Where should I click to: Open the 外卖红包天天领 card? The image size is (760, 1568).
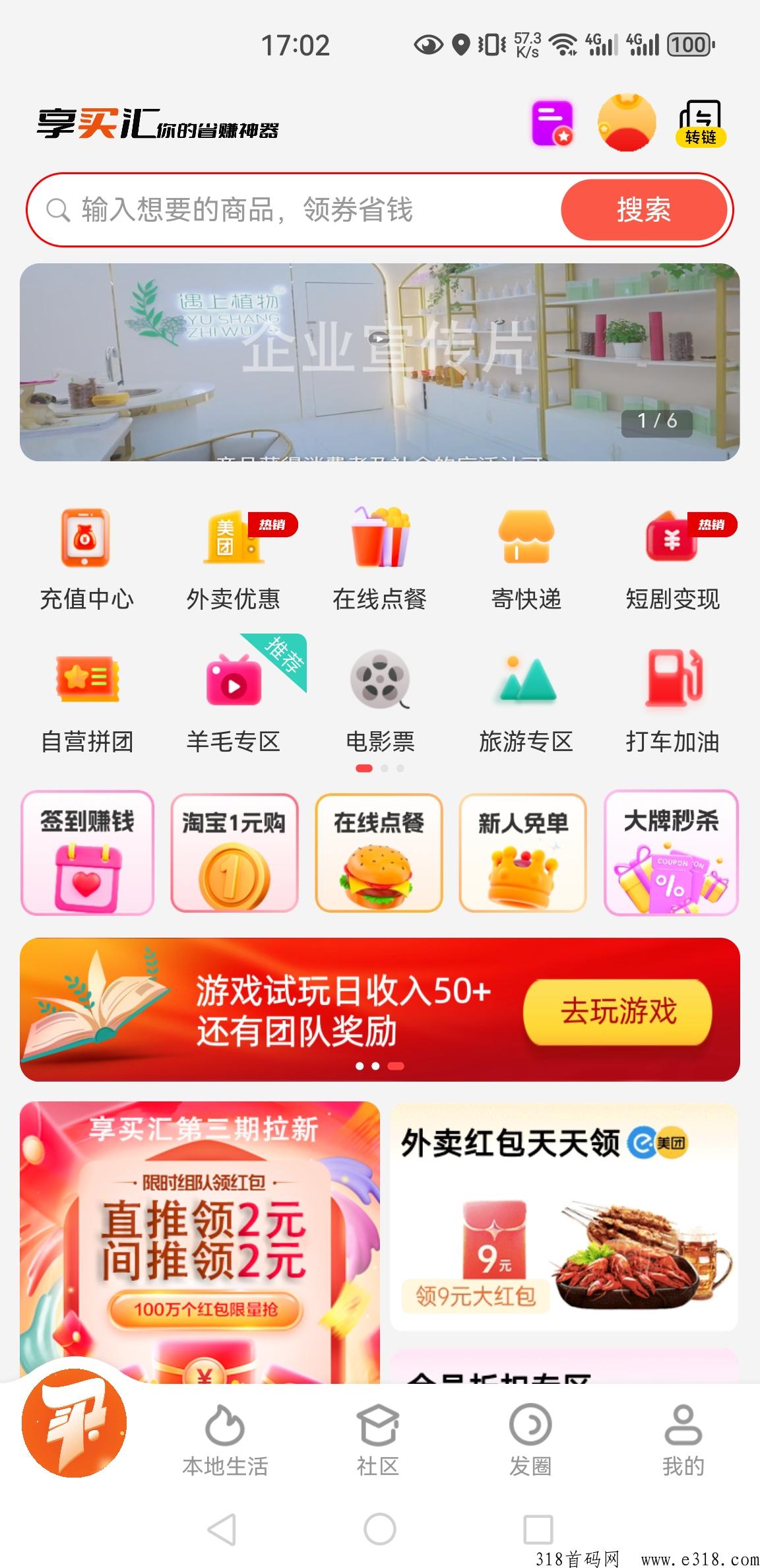(x=563, y=1218)
